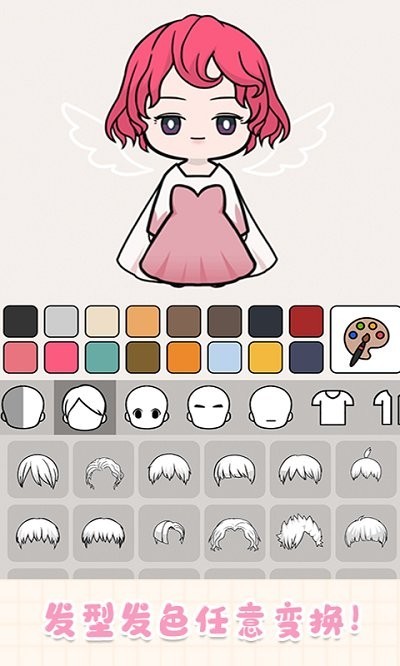Select the spiky messy hairstyle
The height and width of the screenshot is (666, 400).
300,533
